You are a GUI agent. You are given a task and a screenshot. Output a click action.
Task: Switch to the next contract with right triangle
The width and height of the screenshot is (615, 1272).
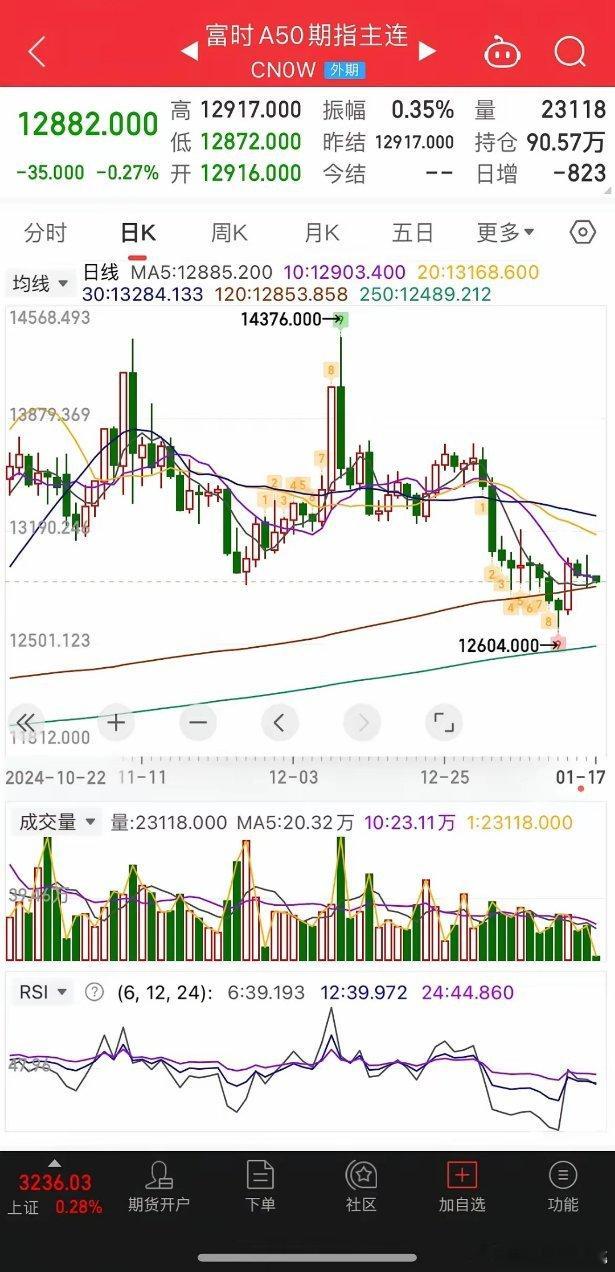click(x=427, y=51)
